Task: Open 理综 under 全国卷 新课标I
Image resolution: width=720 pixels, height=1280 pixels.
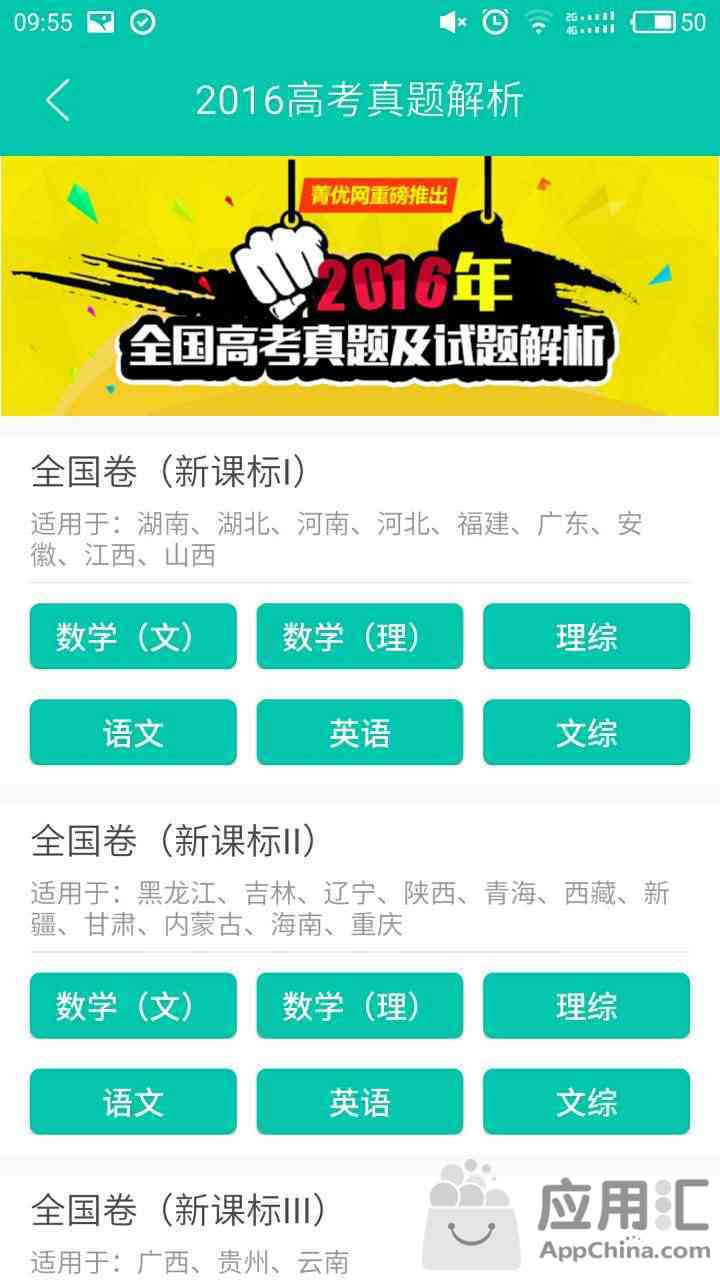Action: click(x=587, y=636)
